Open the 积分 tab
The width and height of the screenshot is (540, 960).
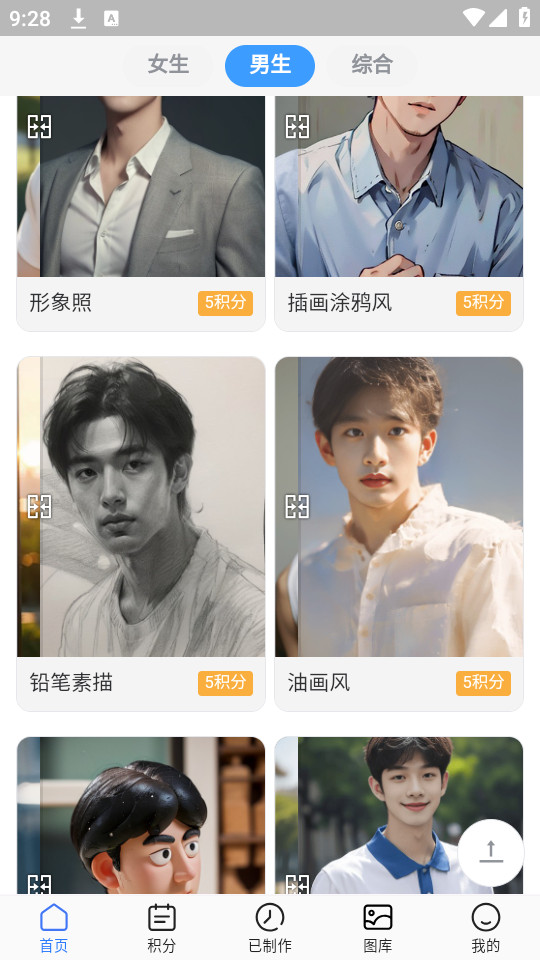tap(162, 928)
